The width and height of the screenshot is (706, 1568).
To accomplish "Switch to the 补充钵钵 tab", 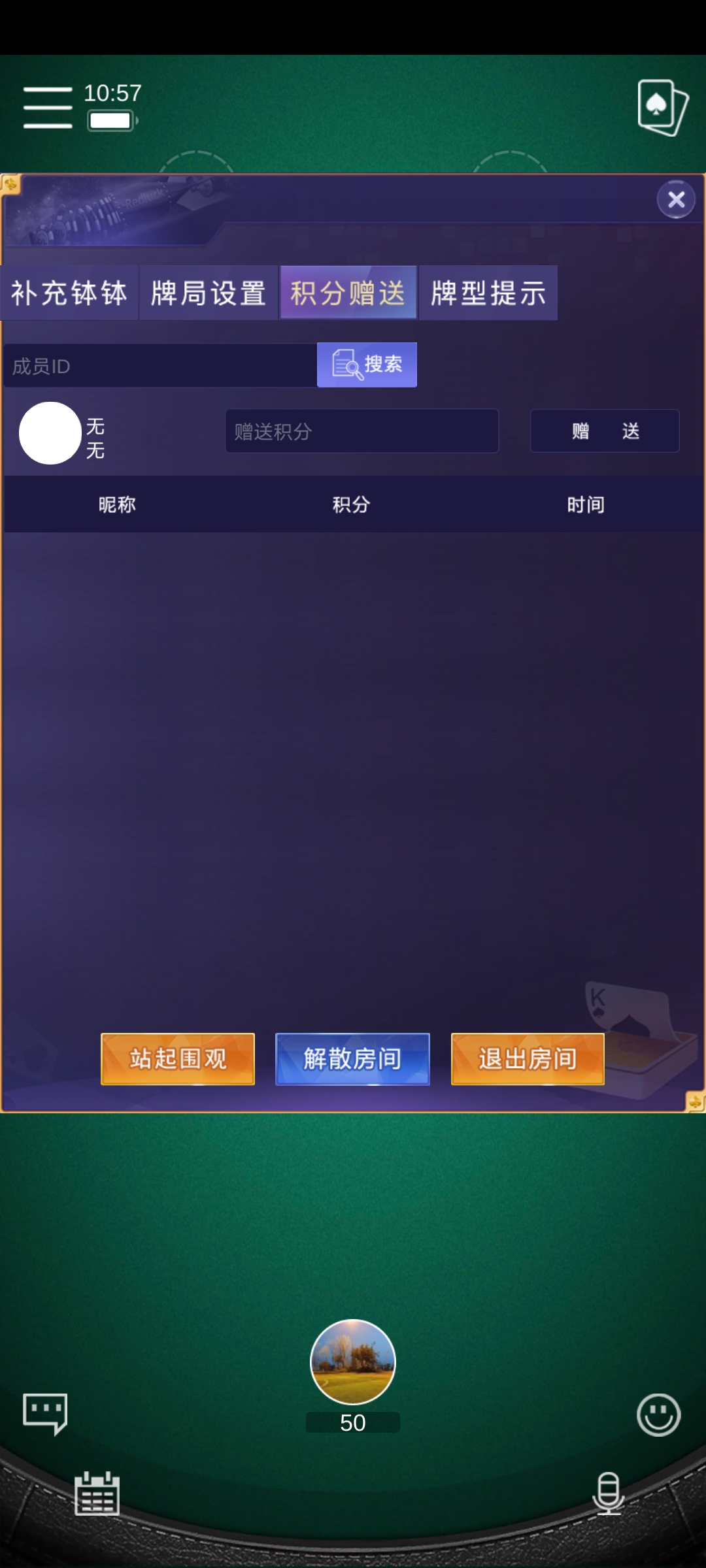I will [69, 293].
